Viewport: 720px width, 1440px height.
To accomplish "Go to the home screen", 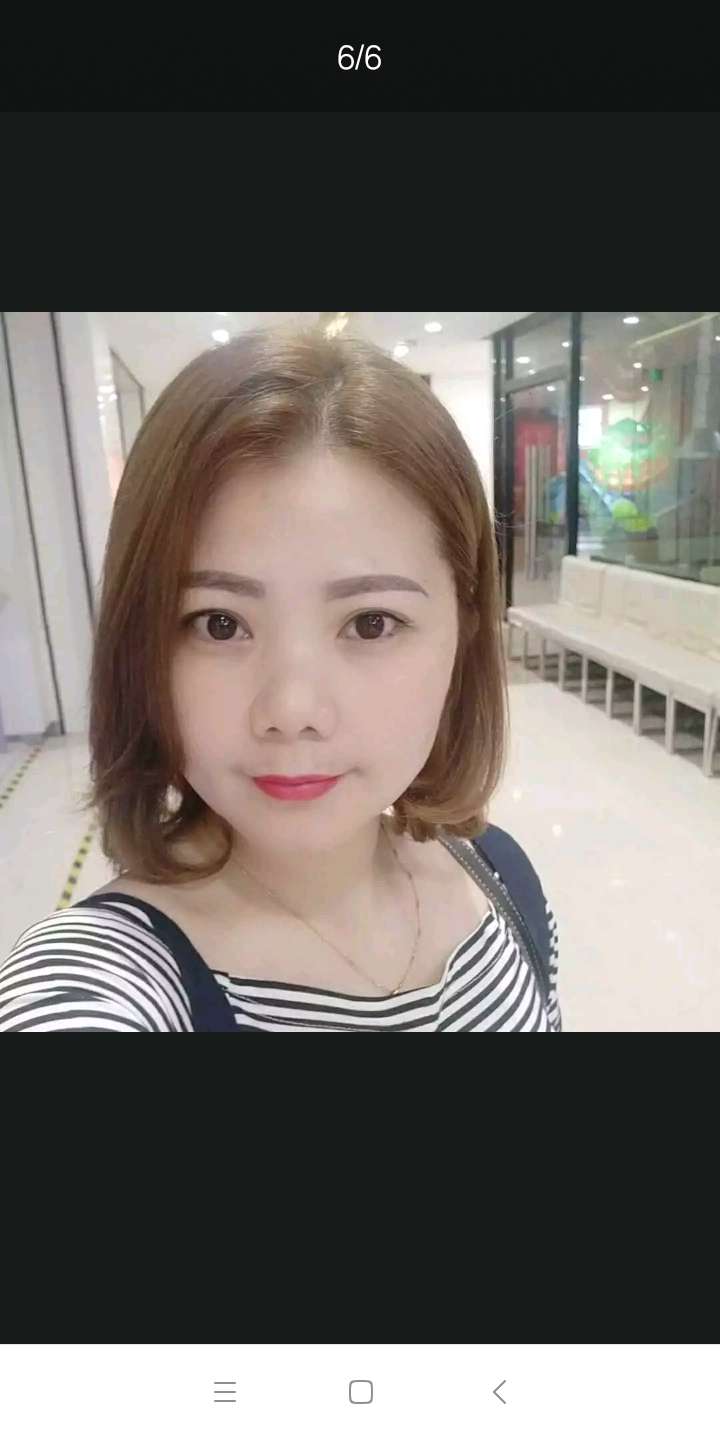I will tap(360, 1392).
